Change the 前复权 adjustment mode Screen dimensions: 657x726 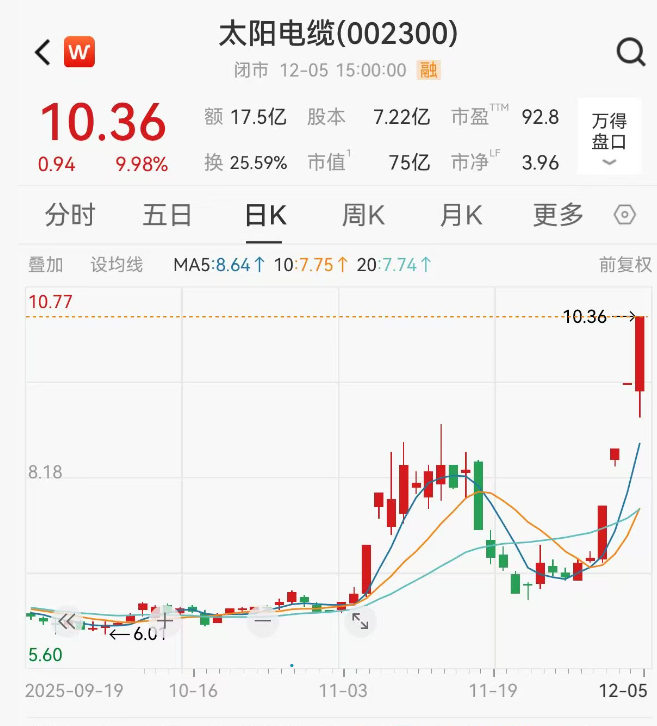625,265
